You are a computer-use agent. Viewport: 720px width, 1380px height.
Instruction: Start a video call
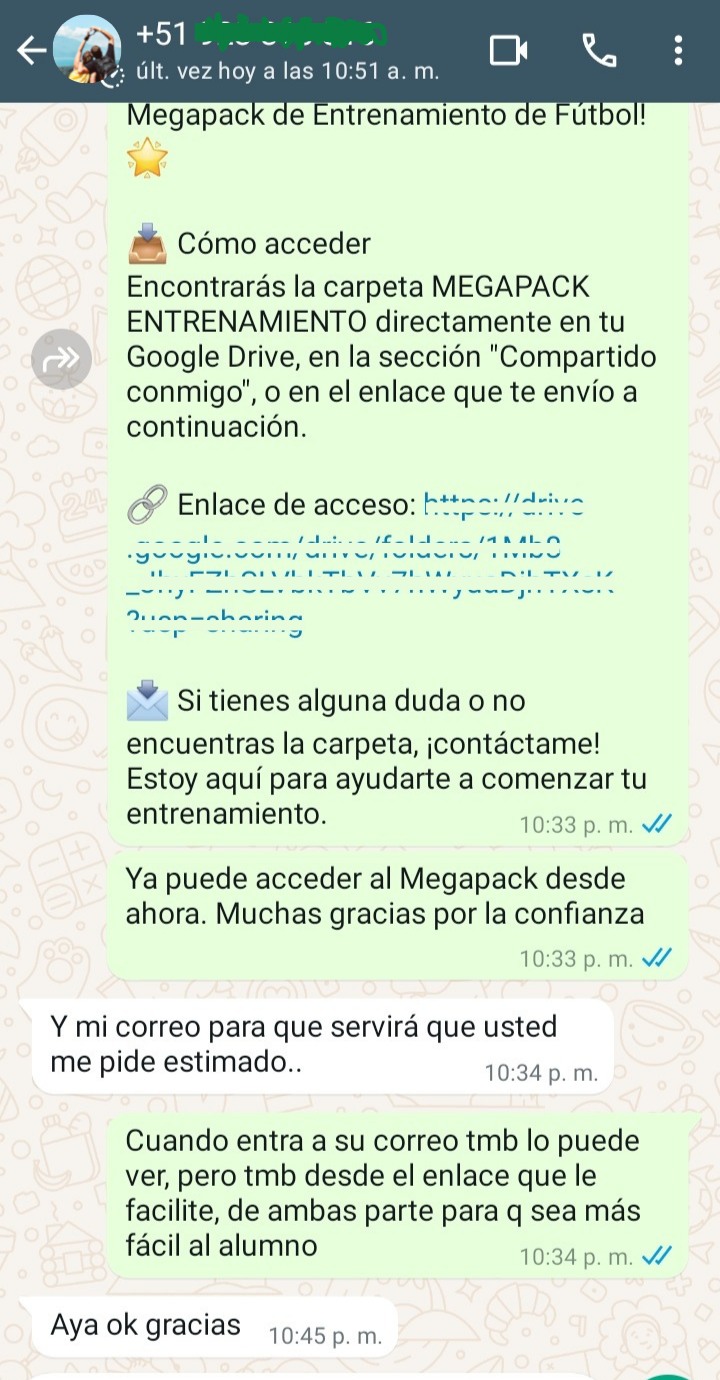coord(508,50)
